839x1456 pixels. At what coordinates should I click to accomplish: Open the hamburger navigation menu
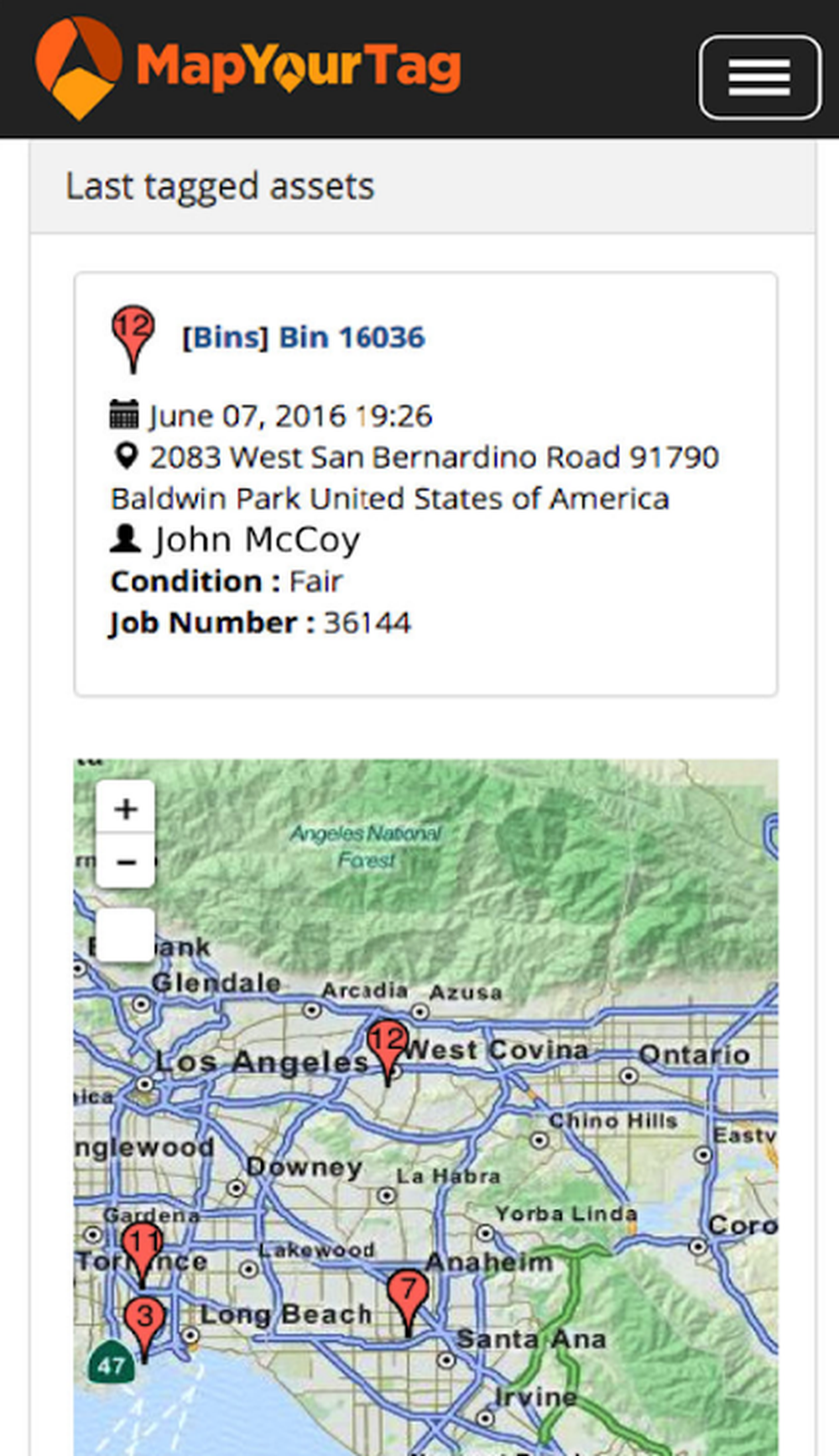(x=758, y=76)
